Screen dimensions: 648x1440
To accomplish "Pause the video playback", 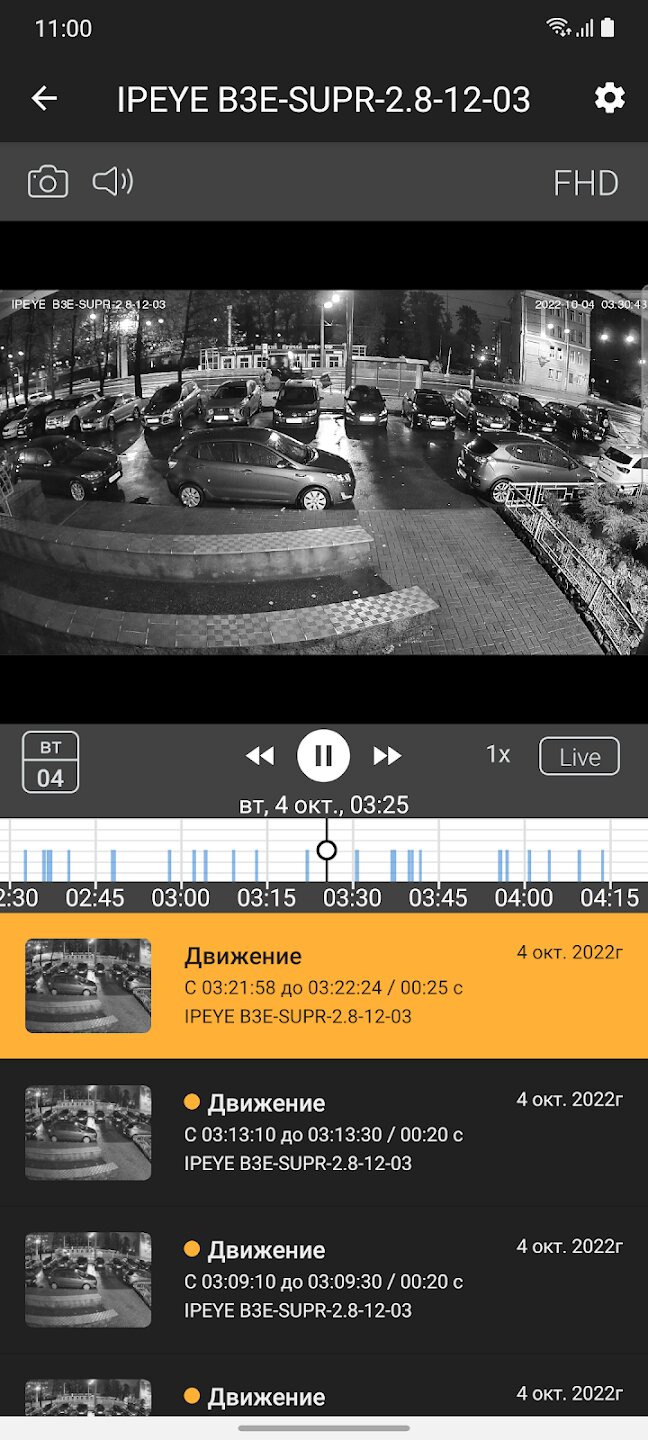I will tap(323, 756).
